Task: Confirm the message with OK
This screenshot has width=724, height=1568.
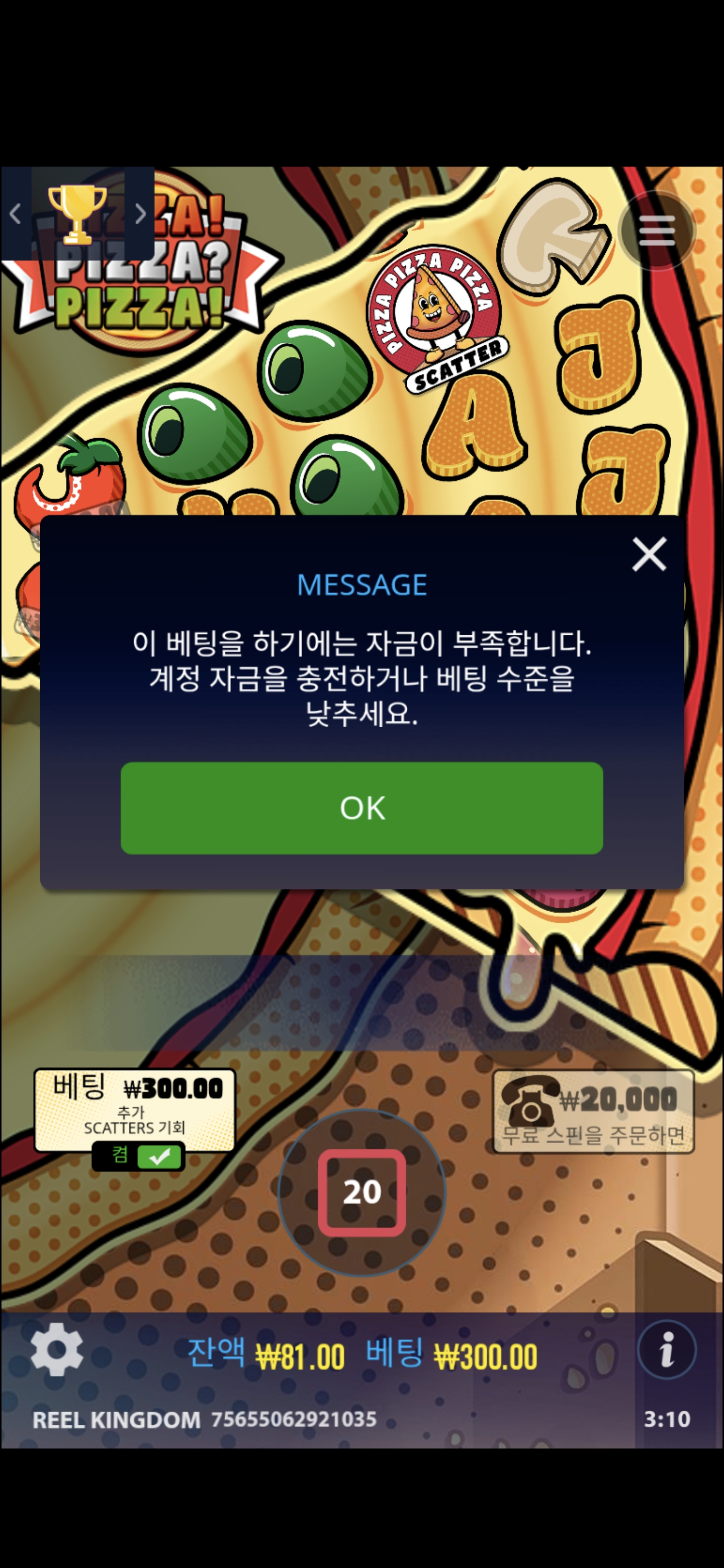Action: coord(361,808)
